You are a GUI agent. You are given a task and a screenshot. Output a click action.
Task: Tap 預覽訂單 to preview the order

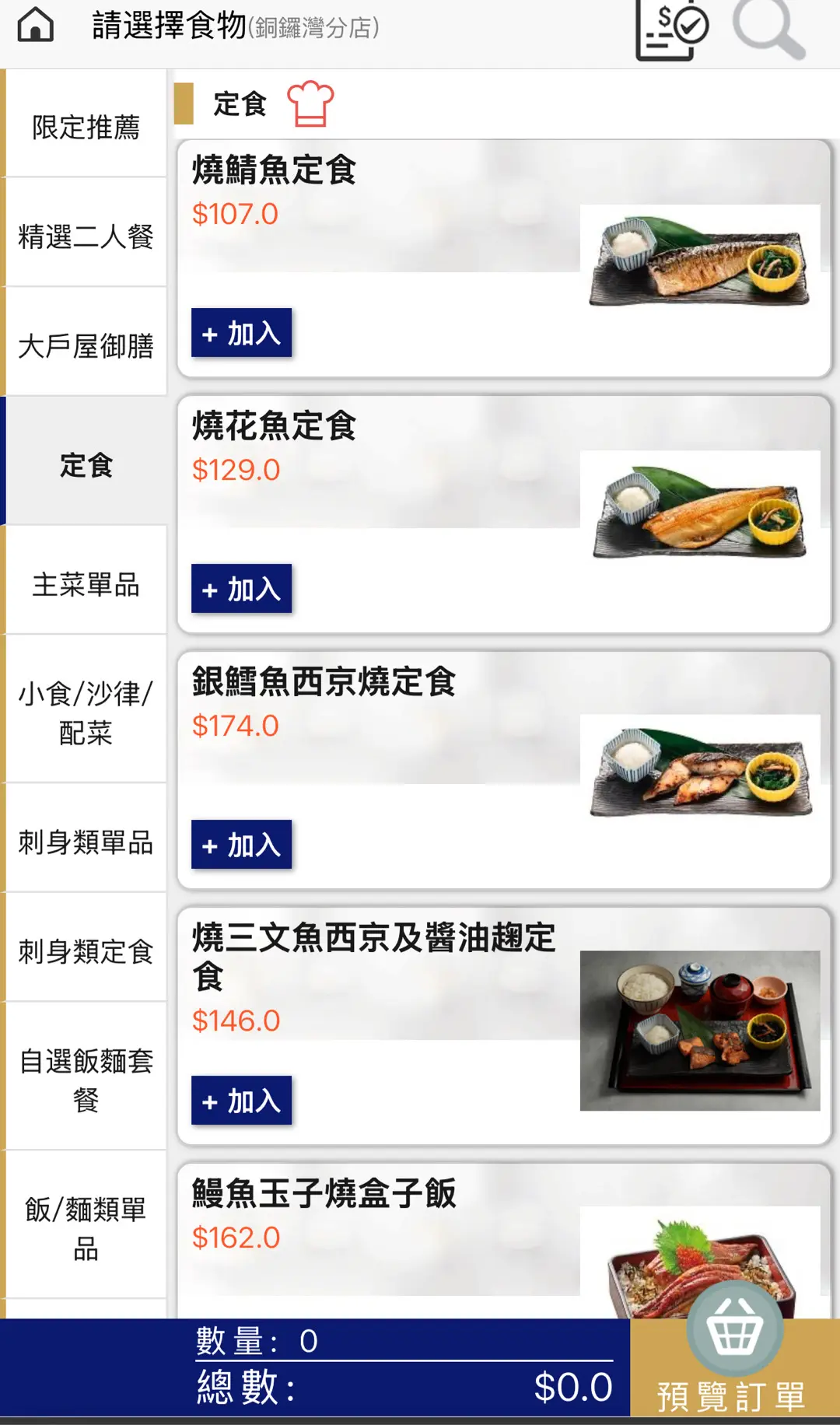pos(733,1369)
